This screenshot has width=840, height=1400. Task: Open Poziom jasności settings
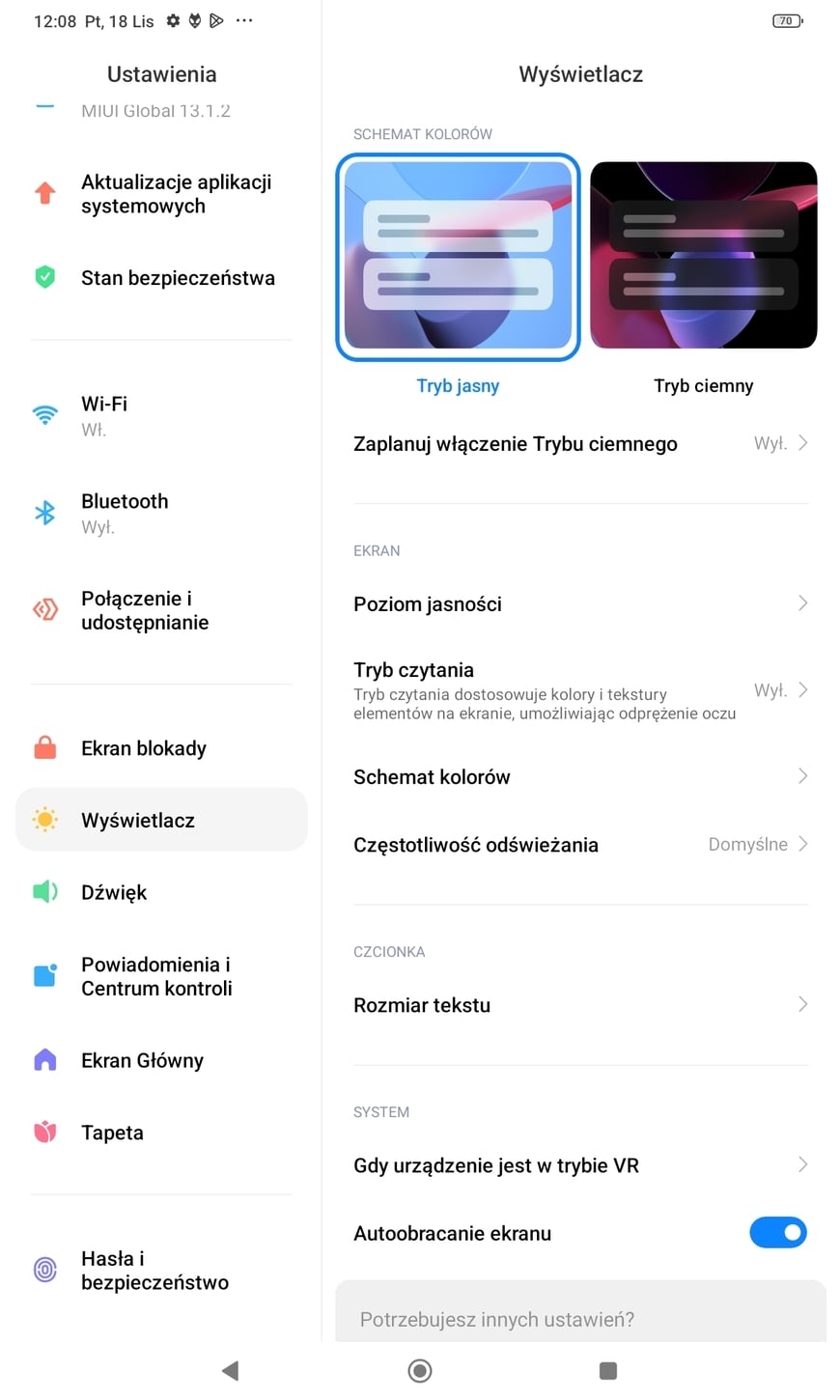[x=579, y=604]
